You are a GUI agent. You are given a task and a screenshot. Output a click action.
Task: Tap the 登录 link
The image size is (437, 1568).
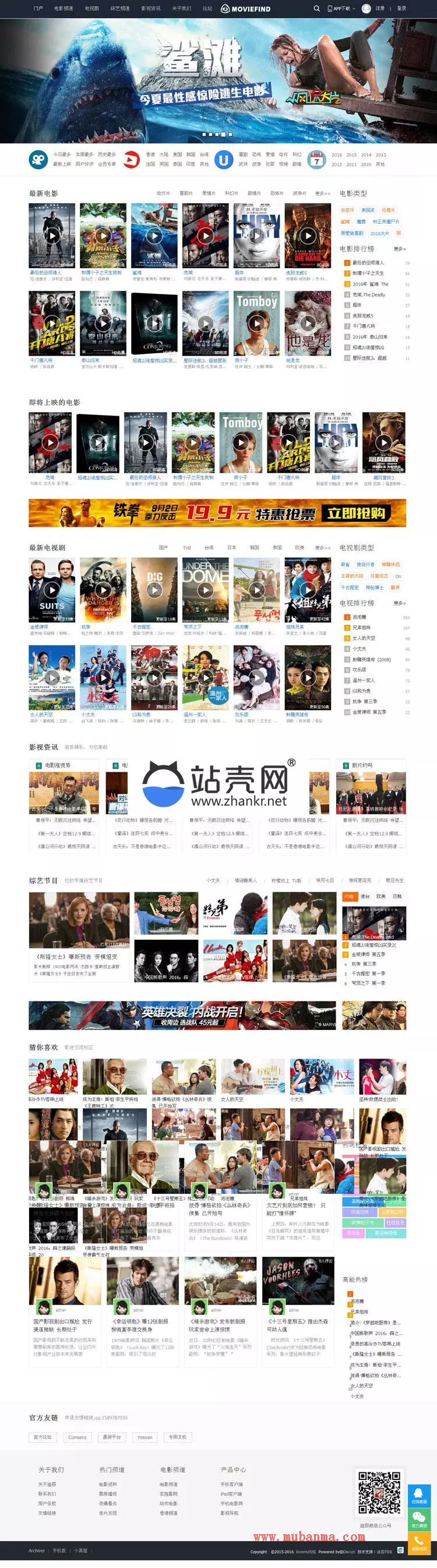[x=401, y=9]
